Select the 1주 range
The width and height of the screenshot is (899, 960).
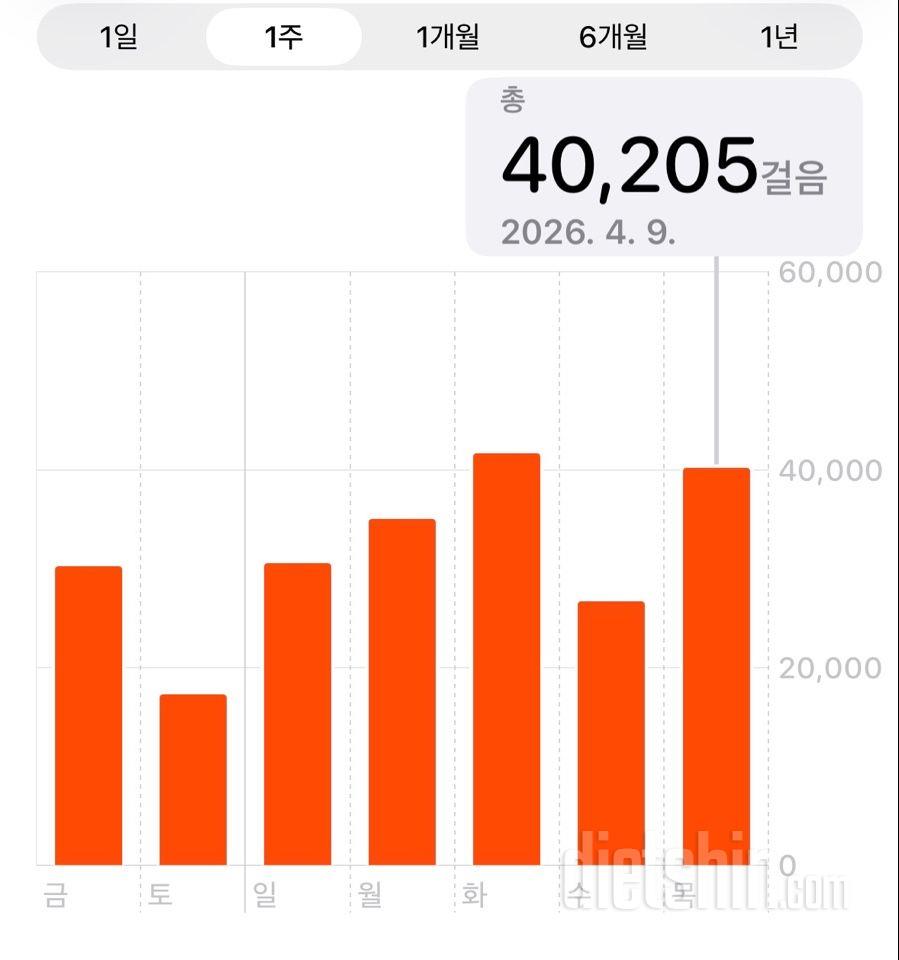[283, 38]
